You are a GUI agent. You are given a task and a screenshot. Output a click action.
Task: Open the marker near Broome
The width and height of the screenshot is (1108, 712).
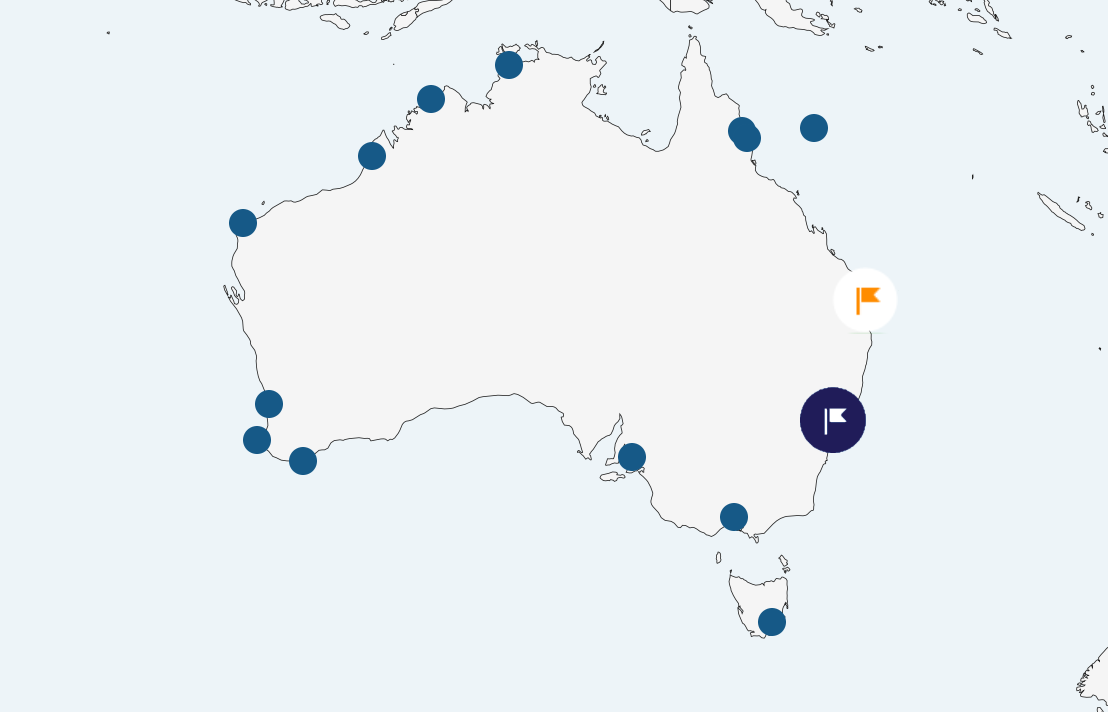pos(372,156)
